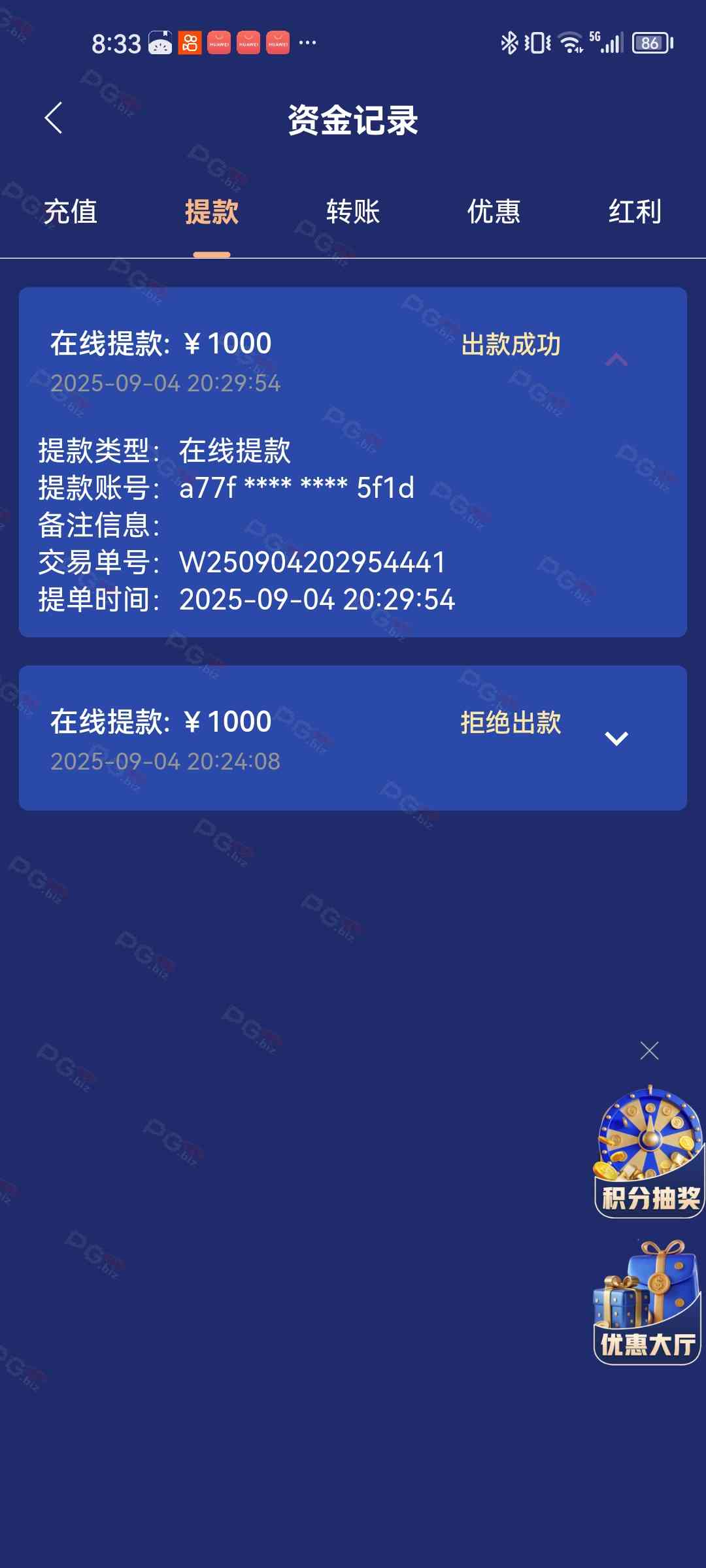Collapse the 出款成功 withdrawal record

tap(616, 359)
